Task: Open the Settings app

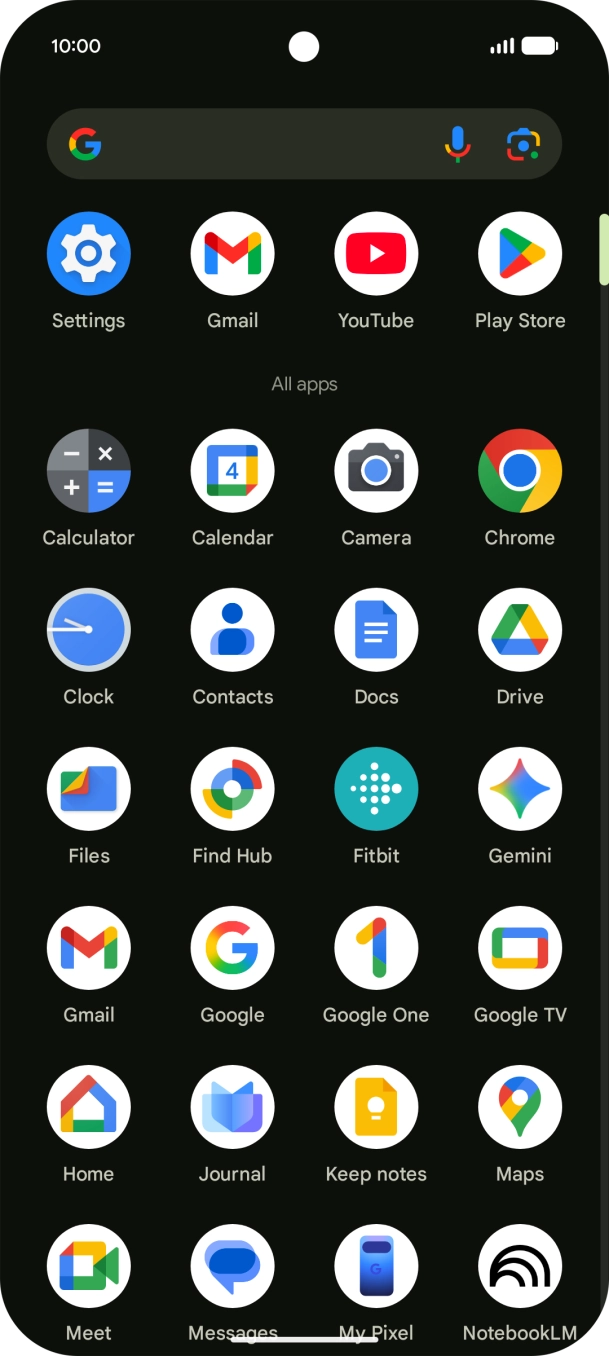Action: pyautogui.click(x=88, y=254)
